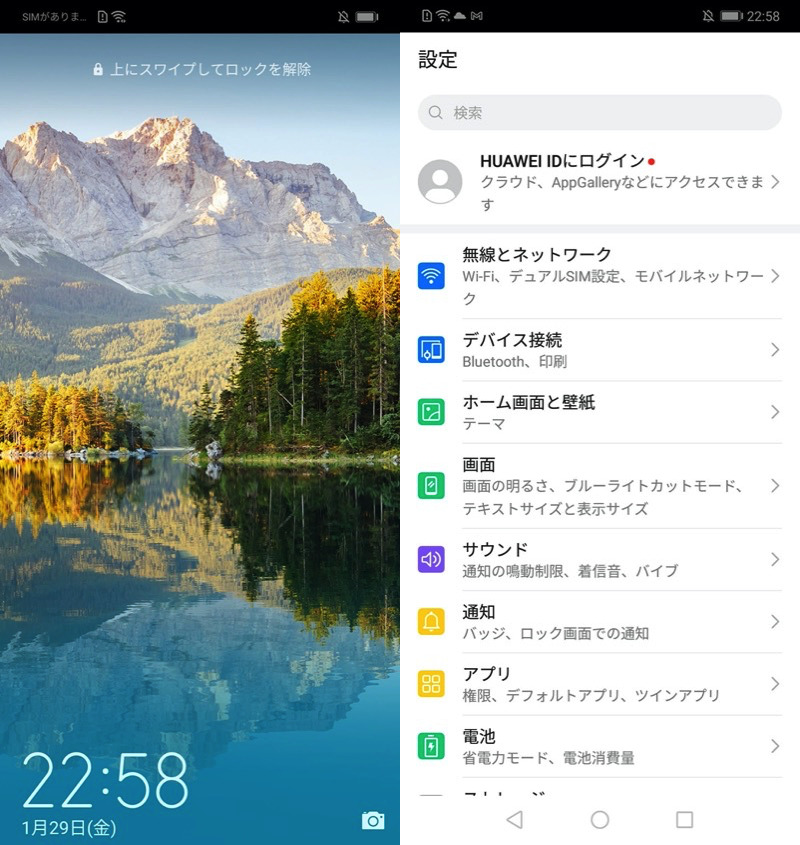Viewport: 800px width, 845px height.
Task: Open the camera from the lock screen
Action: [x=373, y=821]
